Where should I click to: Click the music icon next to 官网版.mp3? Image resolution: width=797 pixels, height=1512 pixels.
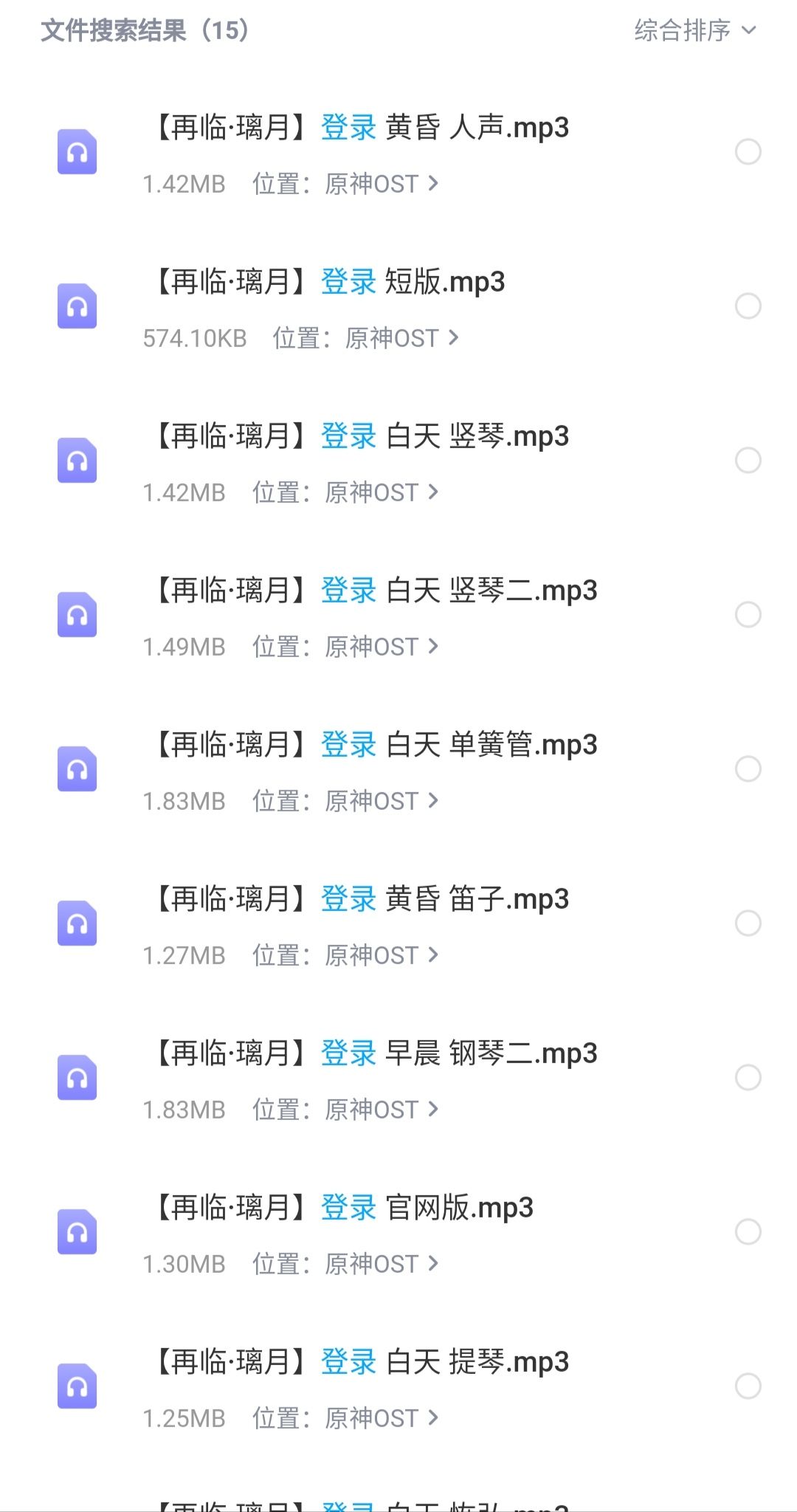(76, 1233)
